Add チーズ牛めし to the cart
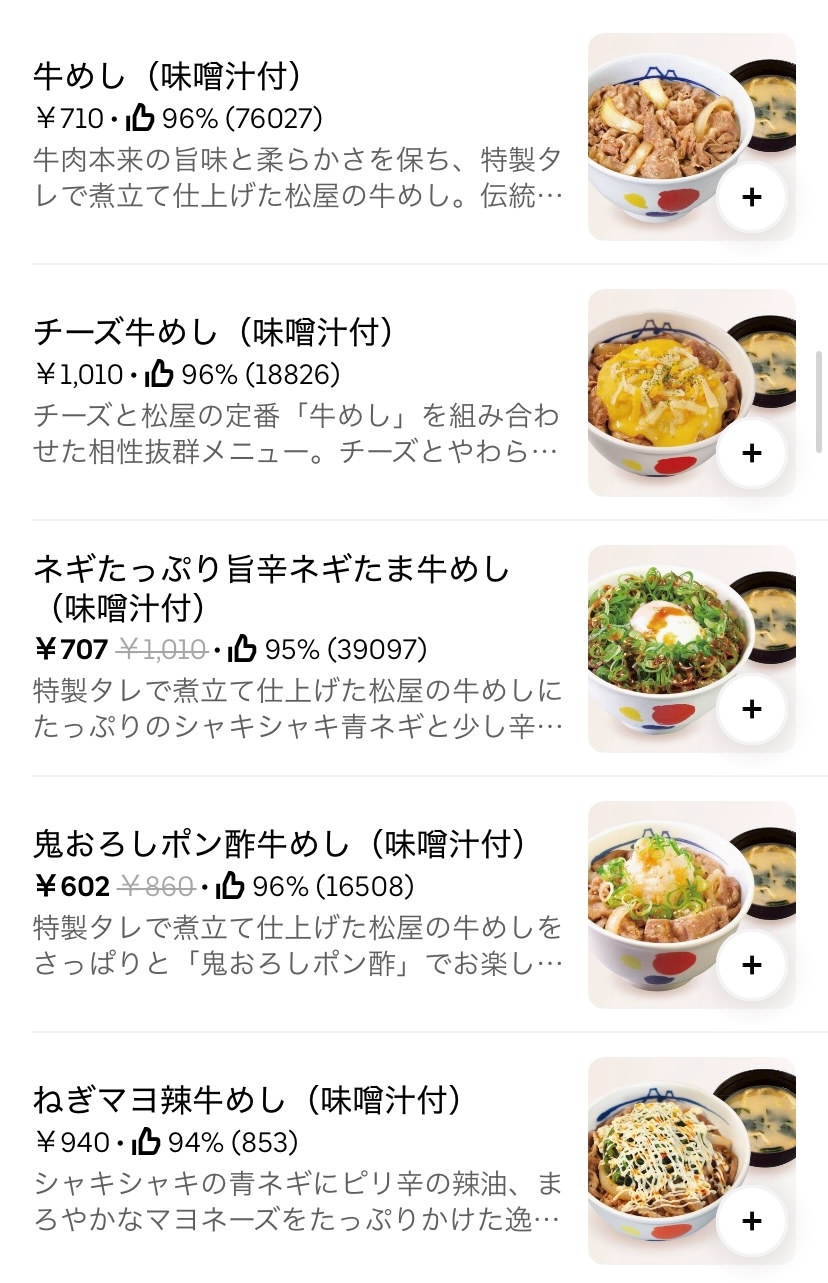 [752, 453]
